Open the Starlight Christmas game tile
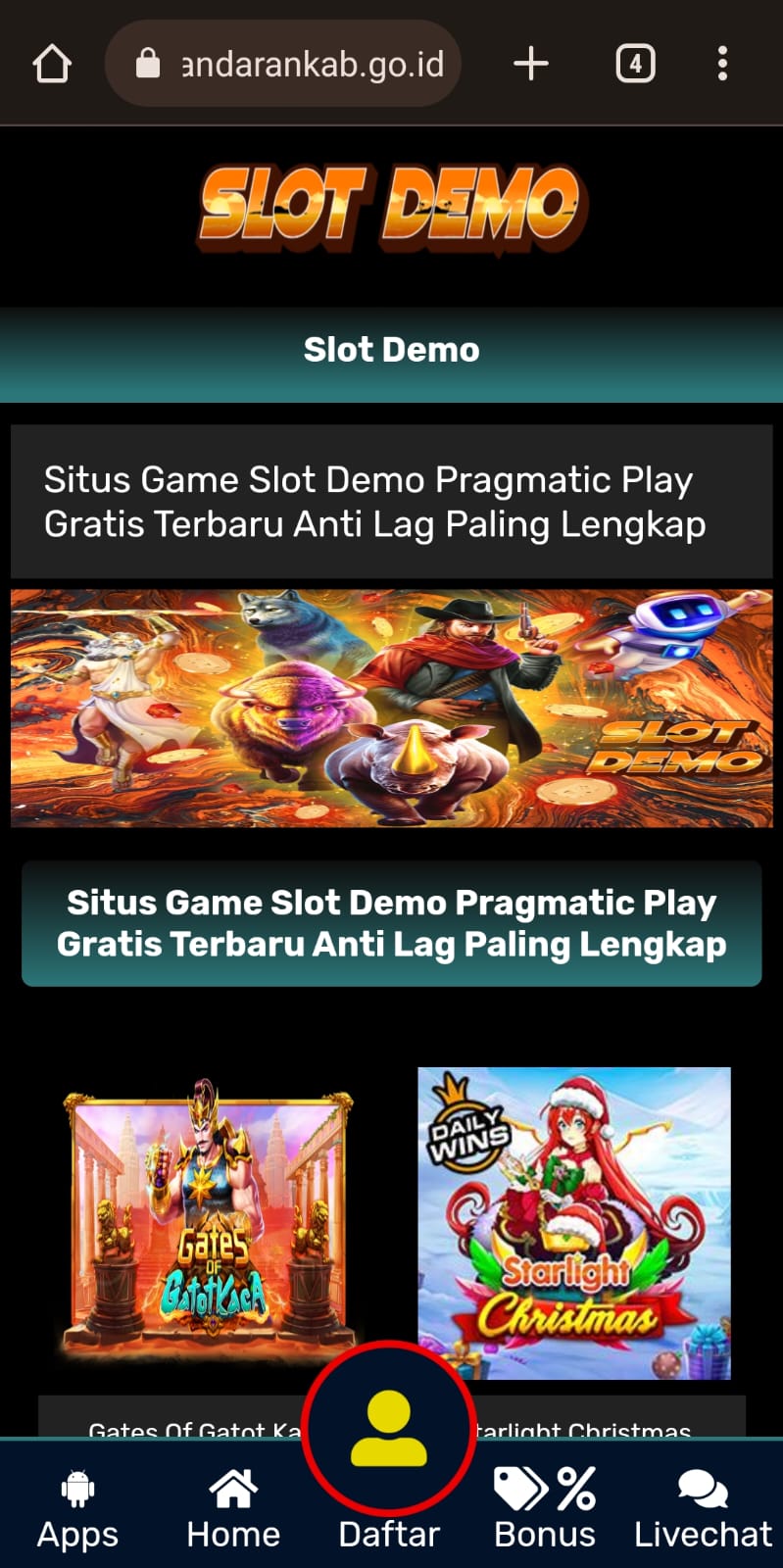 [574, 1223]
